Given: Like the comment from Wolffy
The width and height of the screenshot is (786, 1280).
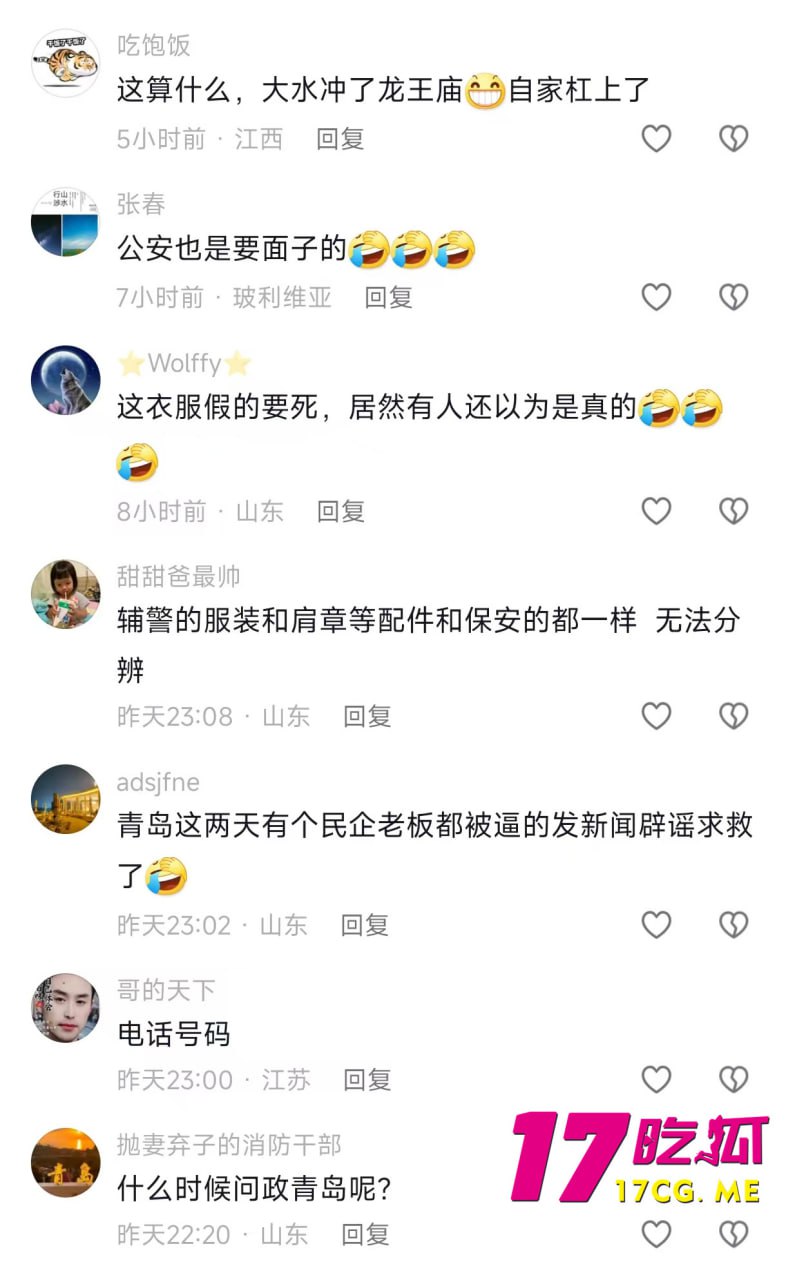Looking at the screenshot, I should (656, 511).
